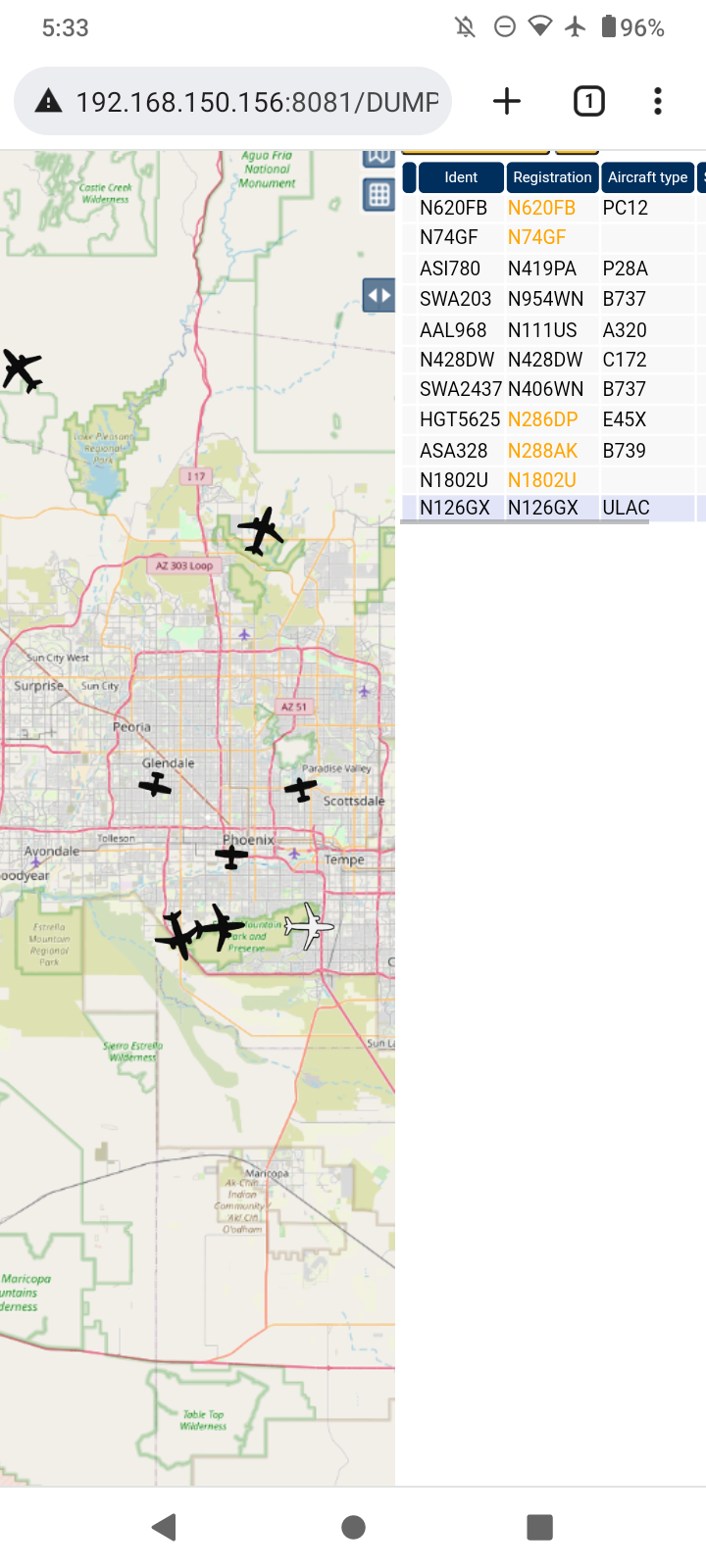Screen dimensions: 706x1568
Task: Select the SWA203 aircraft row
Action: pos(553,299)
